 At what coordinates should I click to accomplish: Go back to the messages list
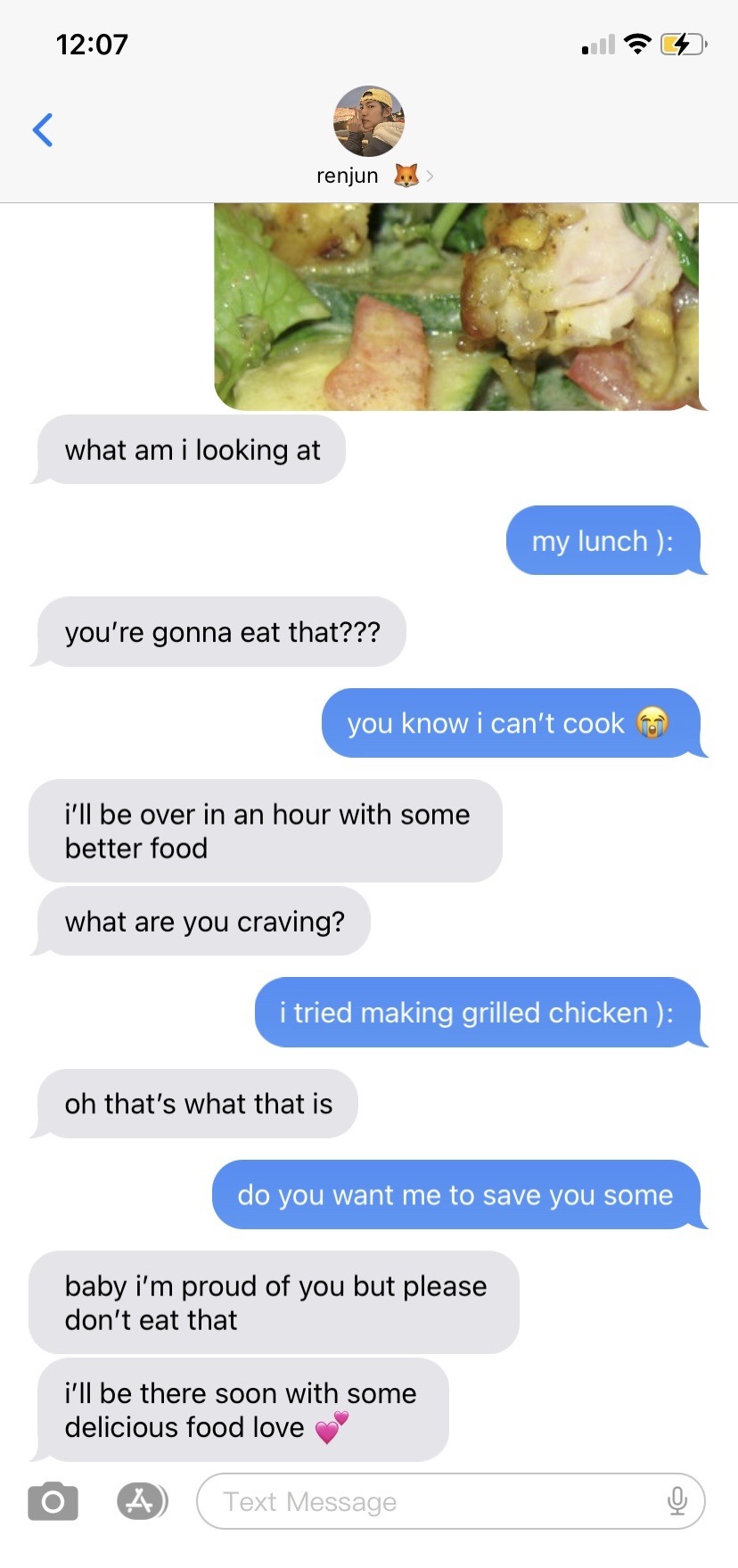point(43,130)
